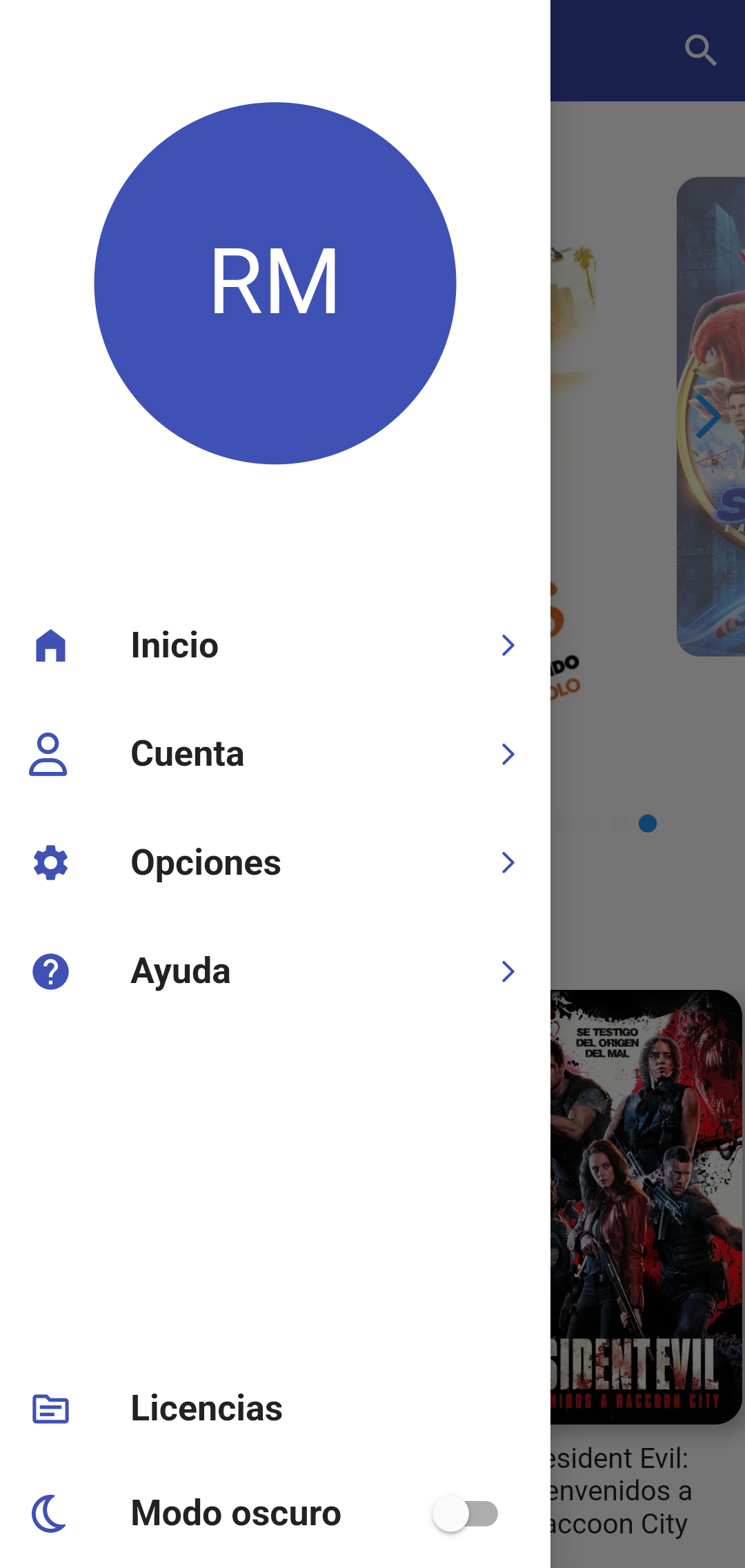Advance carousel with the right arrow button

(710, 416)
